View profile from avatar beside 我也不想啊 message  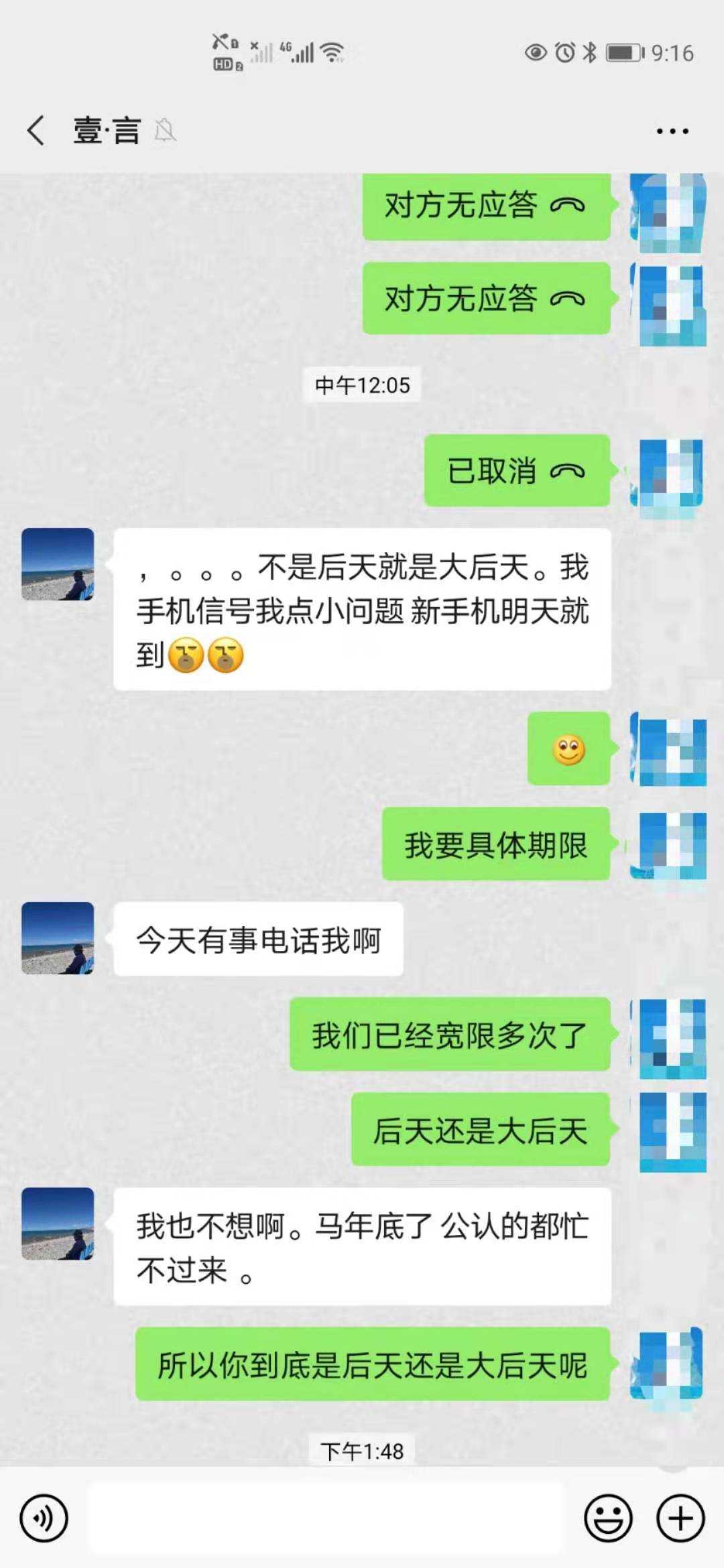(58, 1224)
